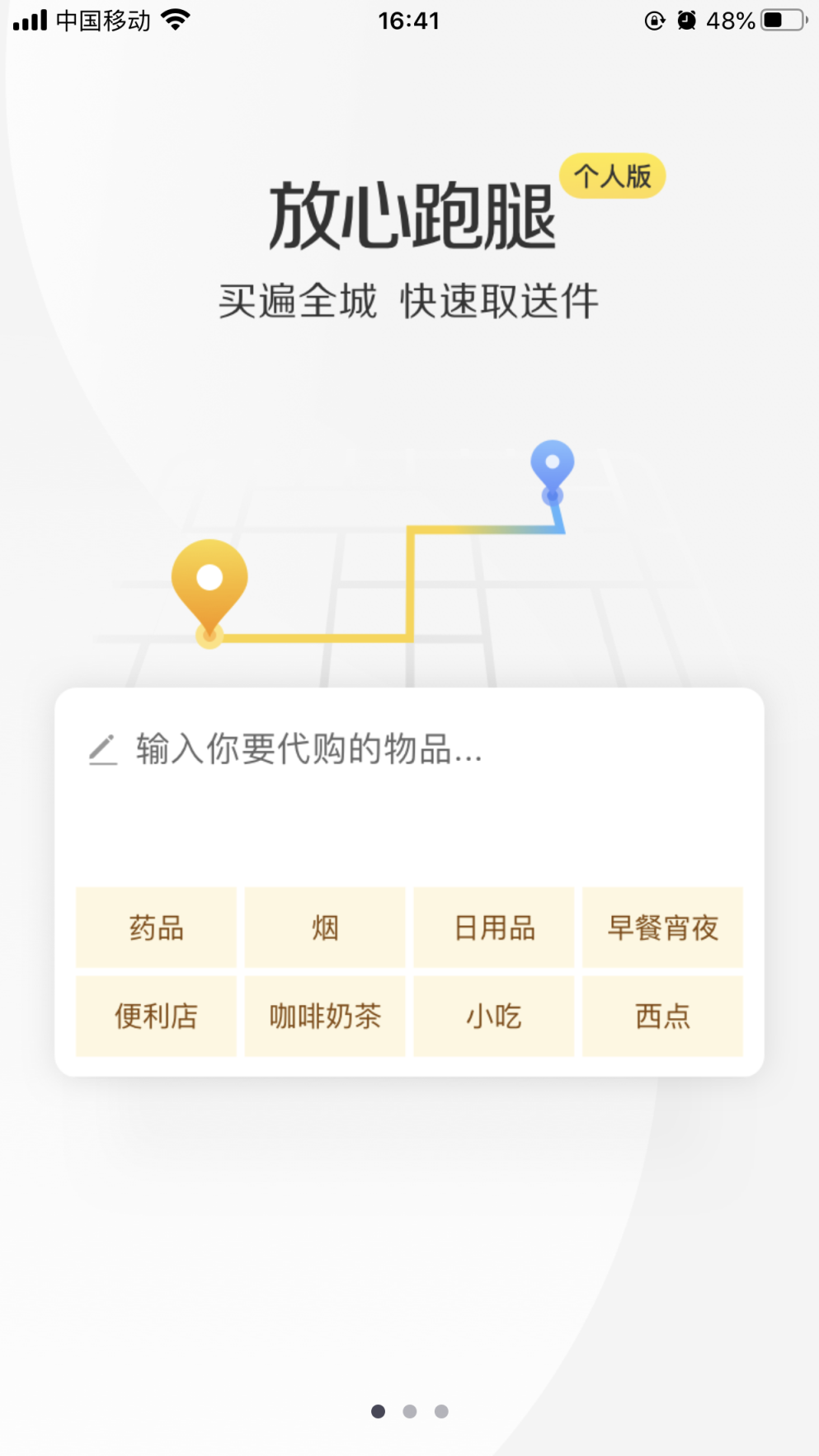Pick the 西点 chip
Image resolution: width=819 pixels, height=1456 pixels.
coord(662,1016)
